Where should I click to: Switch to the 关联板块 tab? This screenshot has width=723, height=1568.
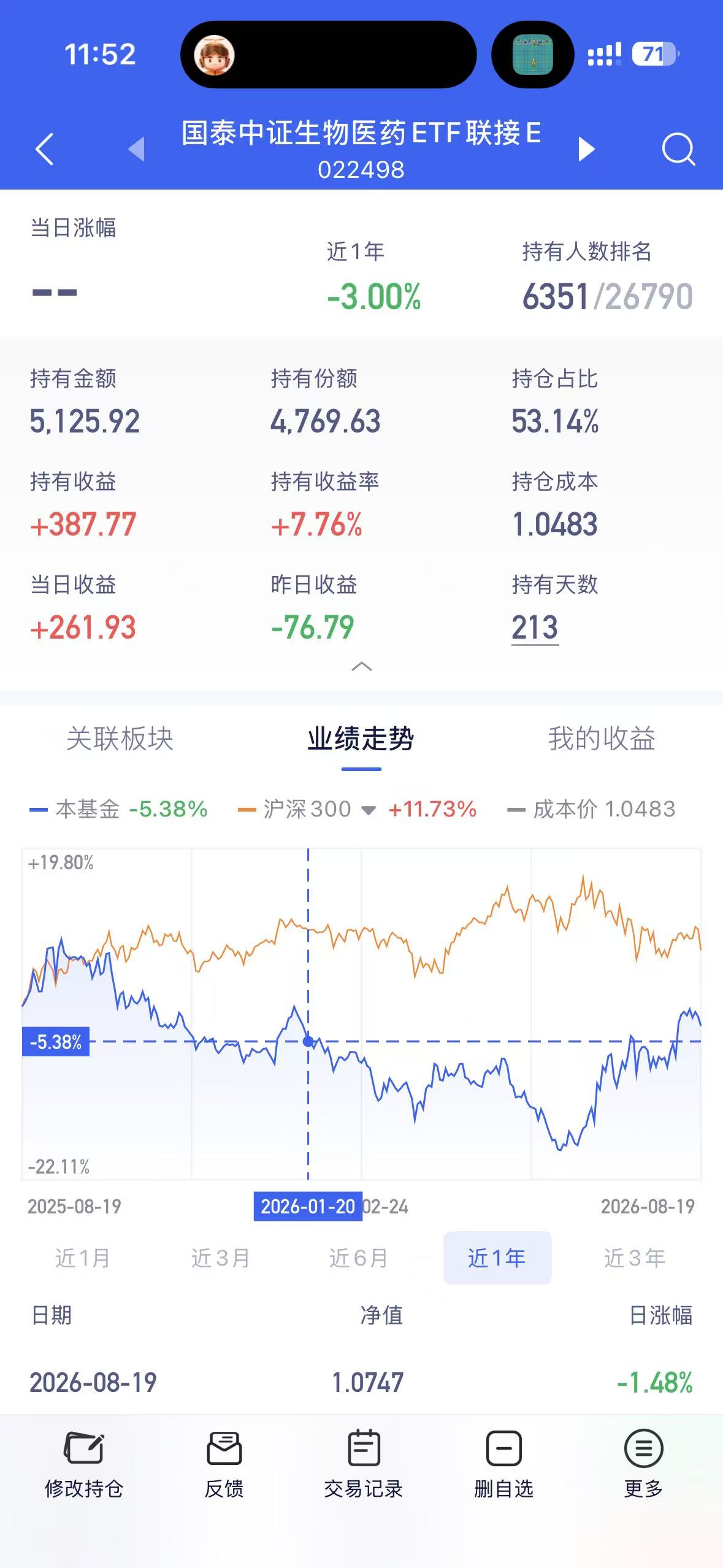point(120,739)
